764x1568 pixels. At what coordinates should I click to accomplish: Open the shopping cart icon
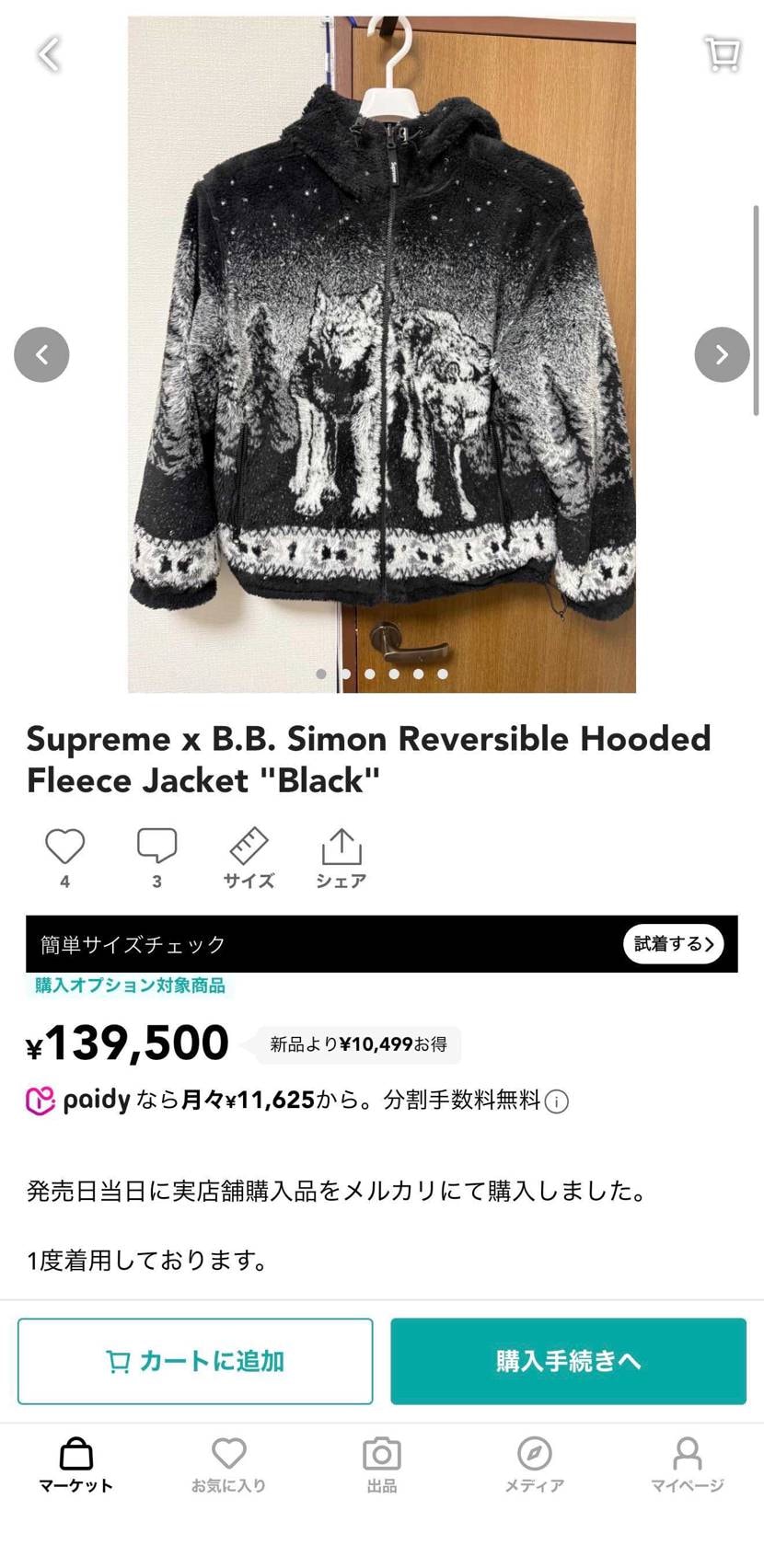coord(723,54)
